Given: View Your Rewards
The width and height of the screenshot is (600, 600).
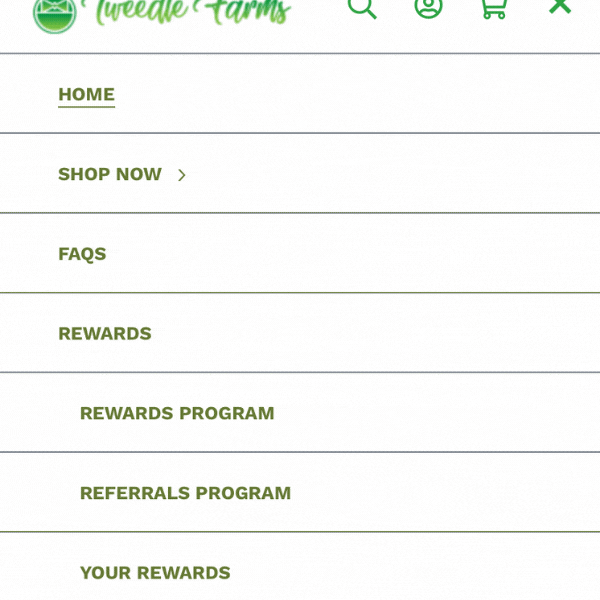Looking at the screenshot, I should point(155,573).
